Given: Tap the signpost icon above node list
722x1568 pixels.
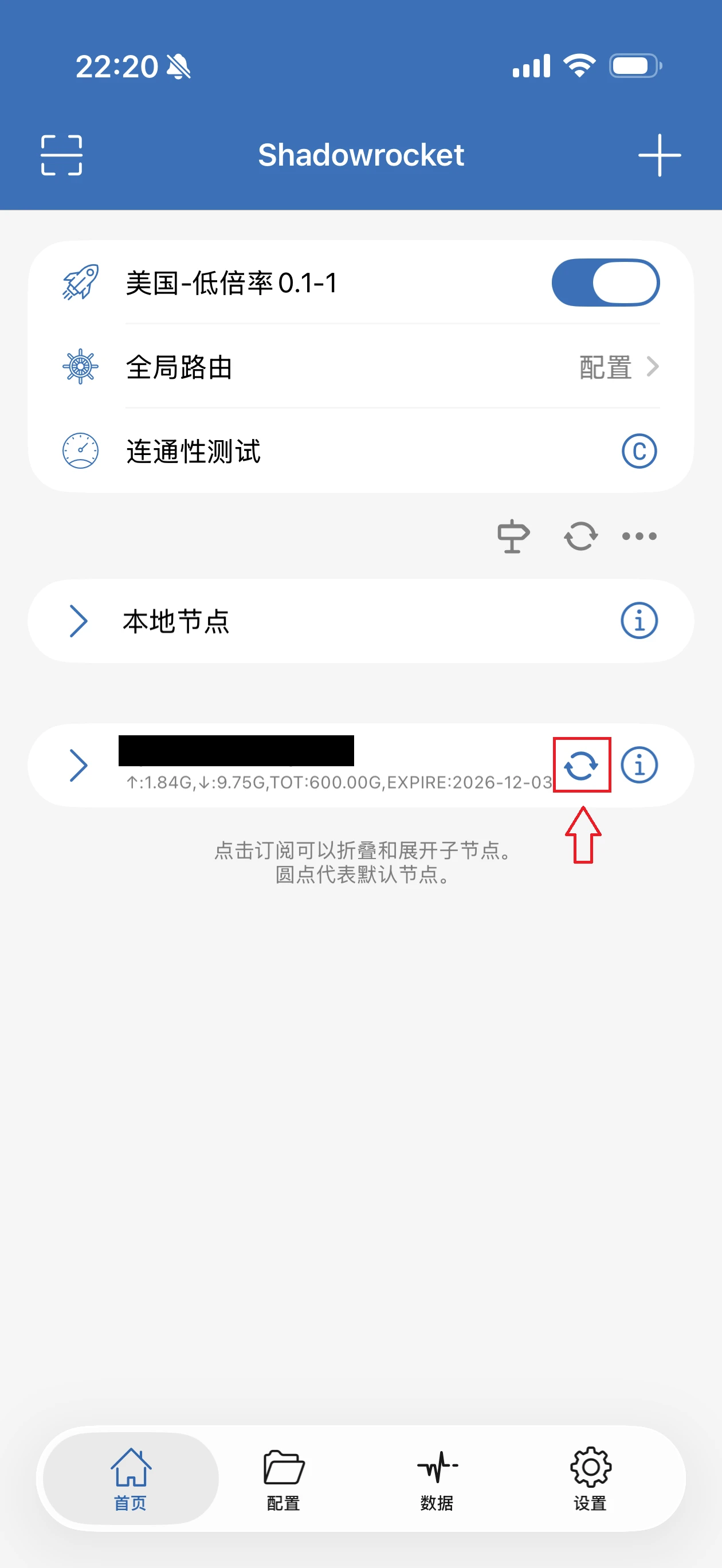Looking at the screenshot, I should pos(513,536).
